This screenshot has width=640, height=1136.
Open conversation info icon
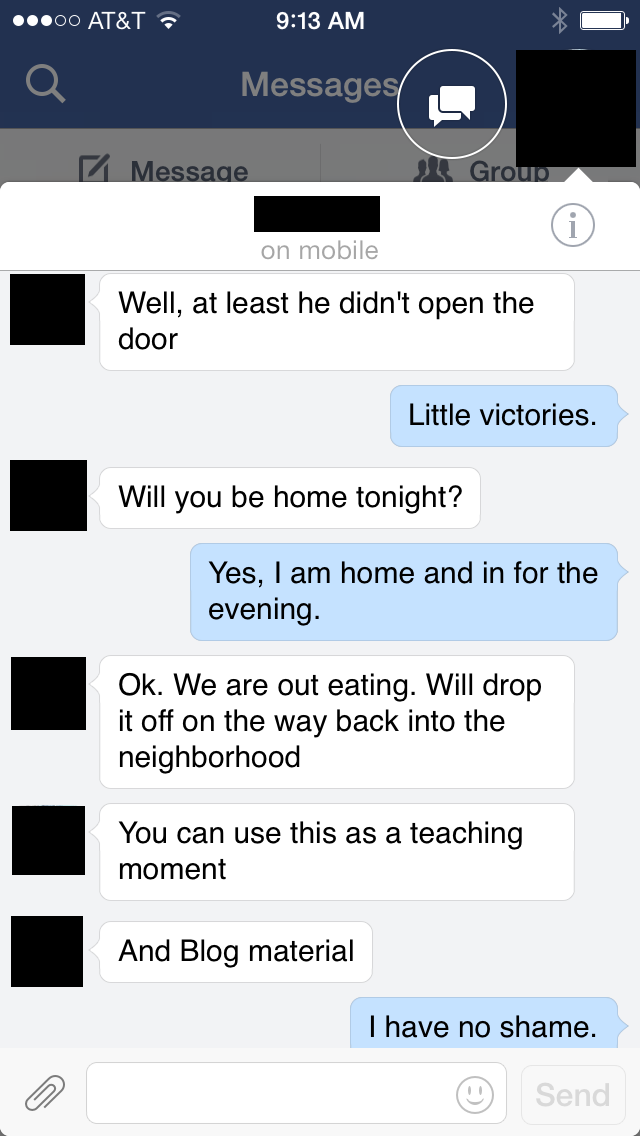pyautogui.click(x=573, y=227)
